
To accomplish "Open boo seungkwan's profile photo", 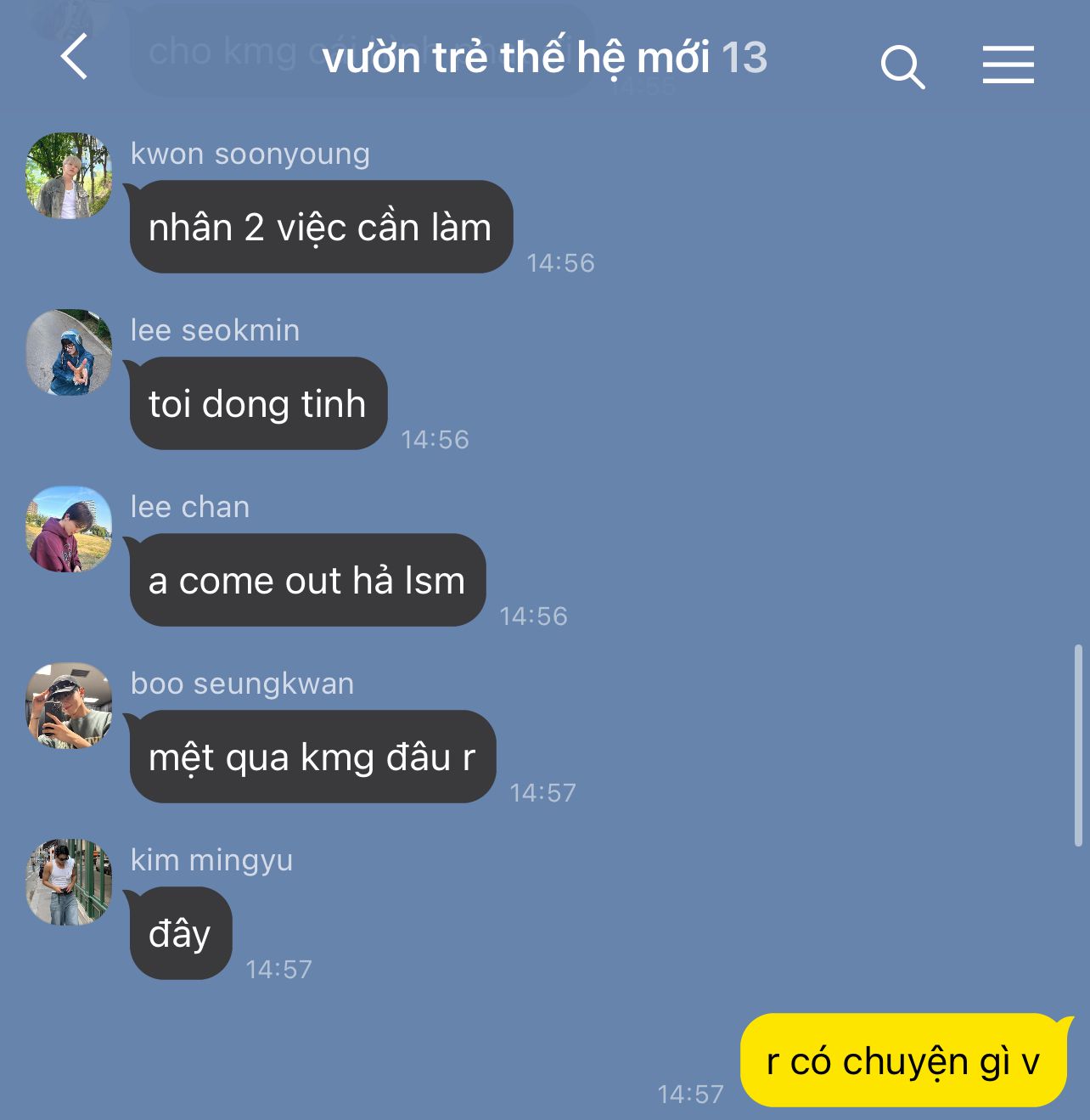I will coord(69,706).
